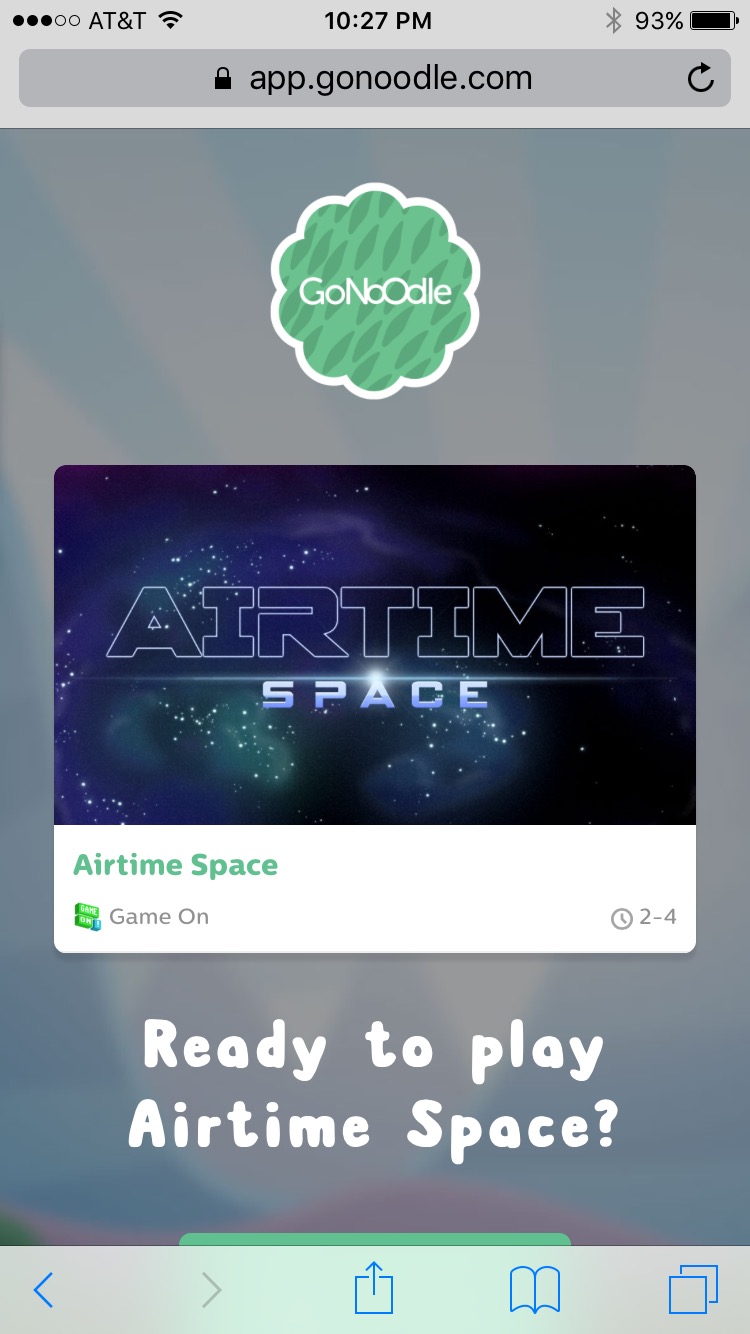750x1334 pixels.
Task: Open the Safari share sheet
Action: [374, 1288]
